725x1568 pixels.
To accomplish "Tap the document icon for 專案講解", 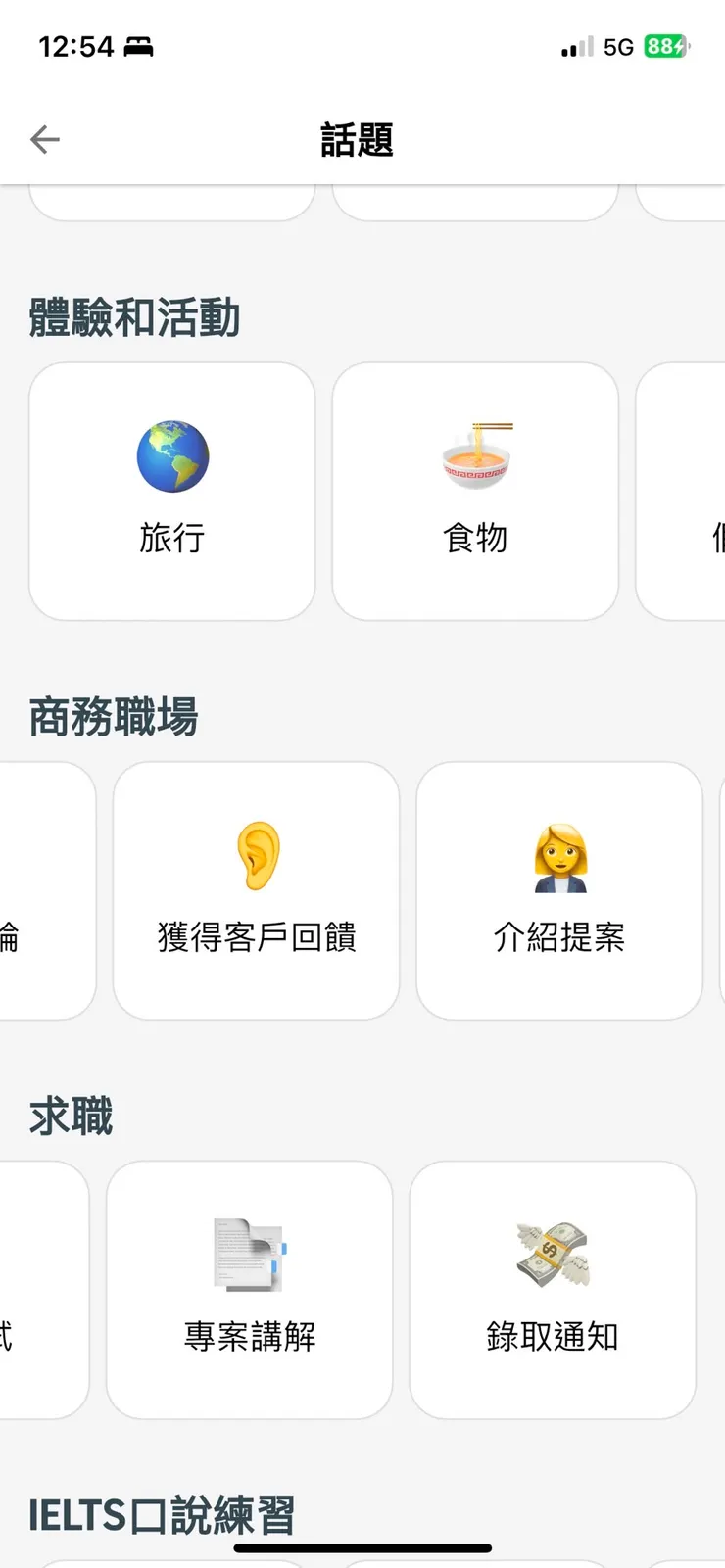I will coord(249,1256).
